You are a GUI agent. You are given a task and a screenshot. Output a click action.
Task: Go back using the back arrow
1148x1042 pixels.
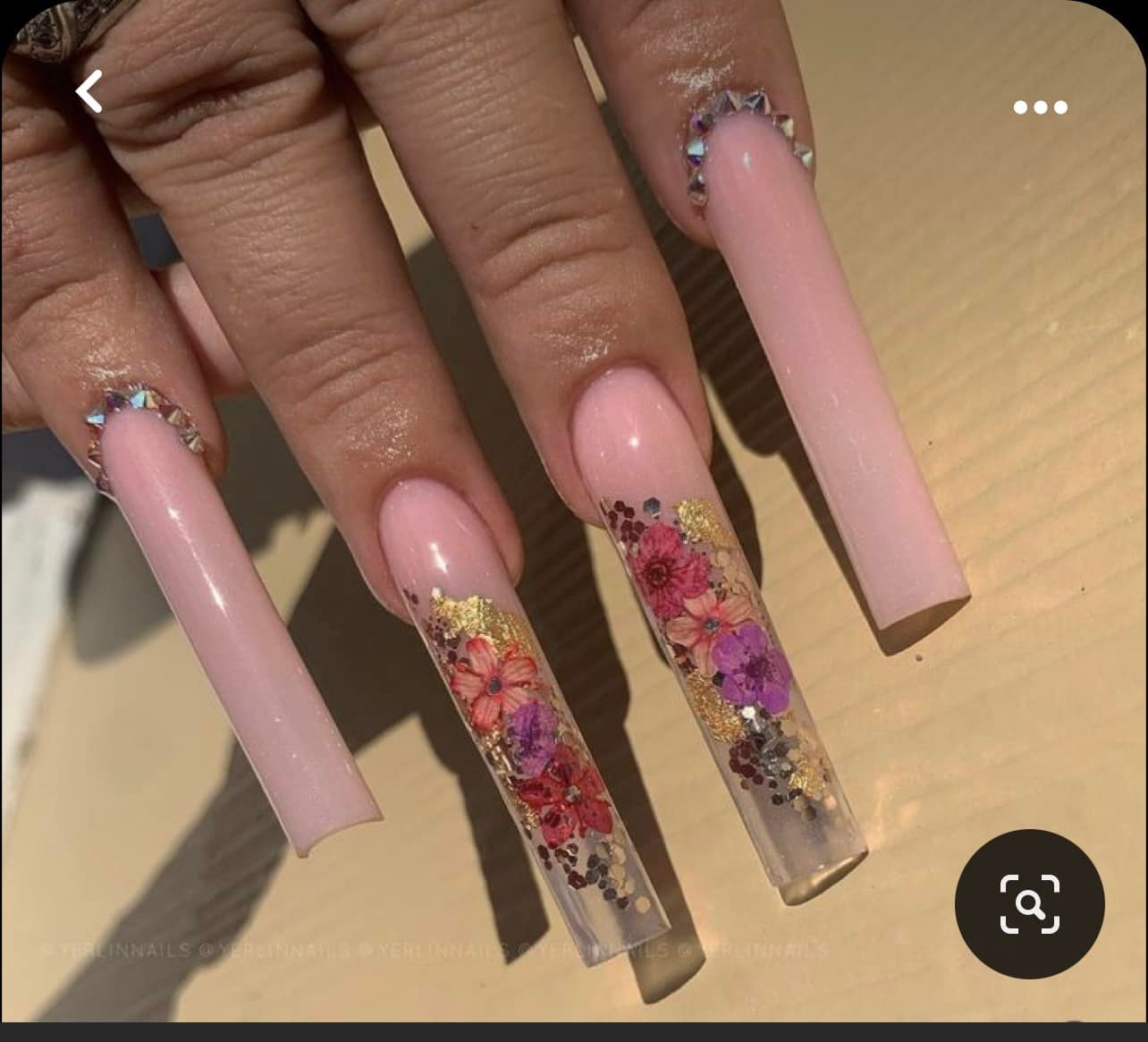(x=89, y=91)
